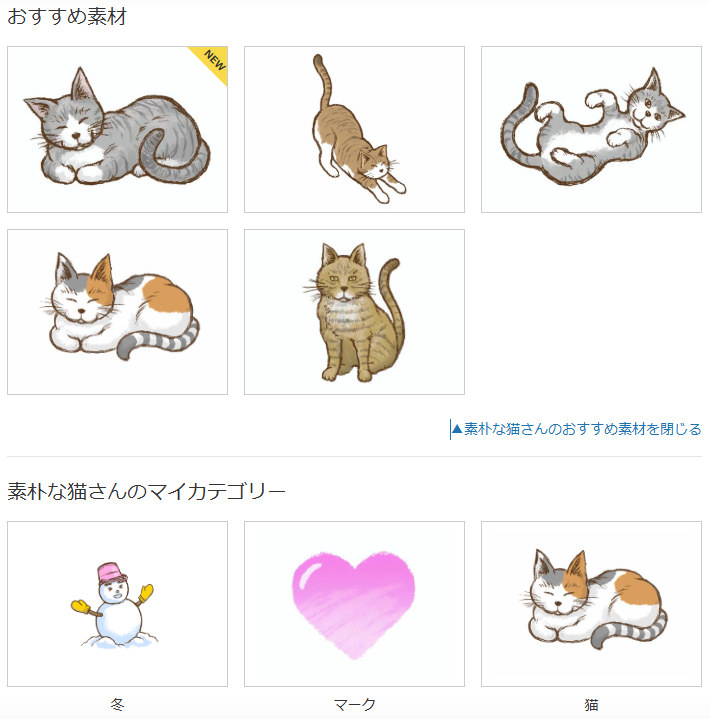The image size is (710, 719).
Task: Open the マーク pink heart category
Action: (354, 604)
